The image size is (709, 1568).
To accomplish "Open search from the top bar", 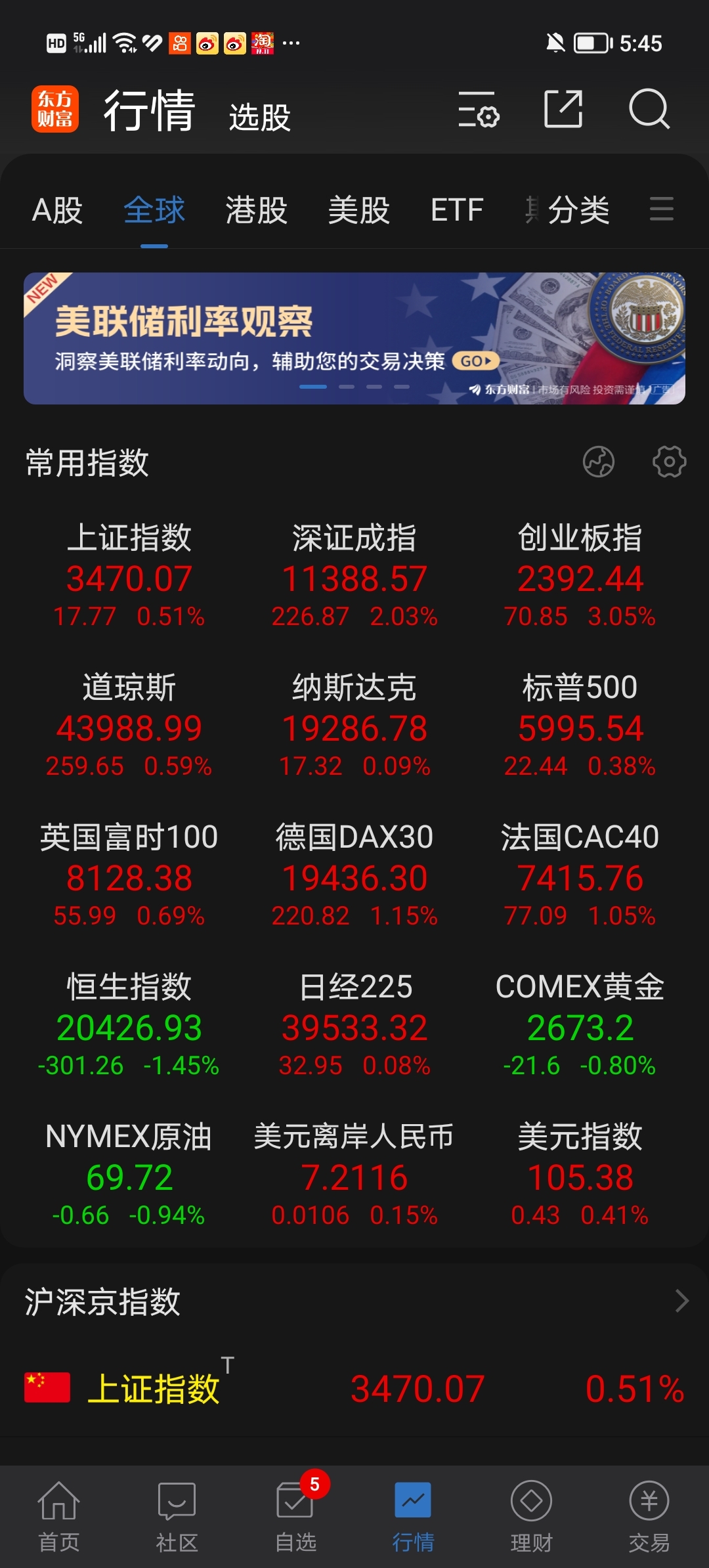I will tap(649, 110).
